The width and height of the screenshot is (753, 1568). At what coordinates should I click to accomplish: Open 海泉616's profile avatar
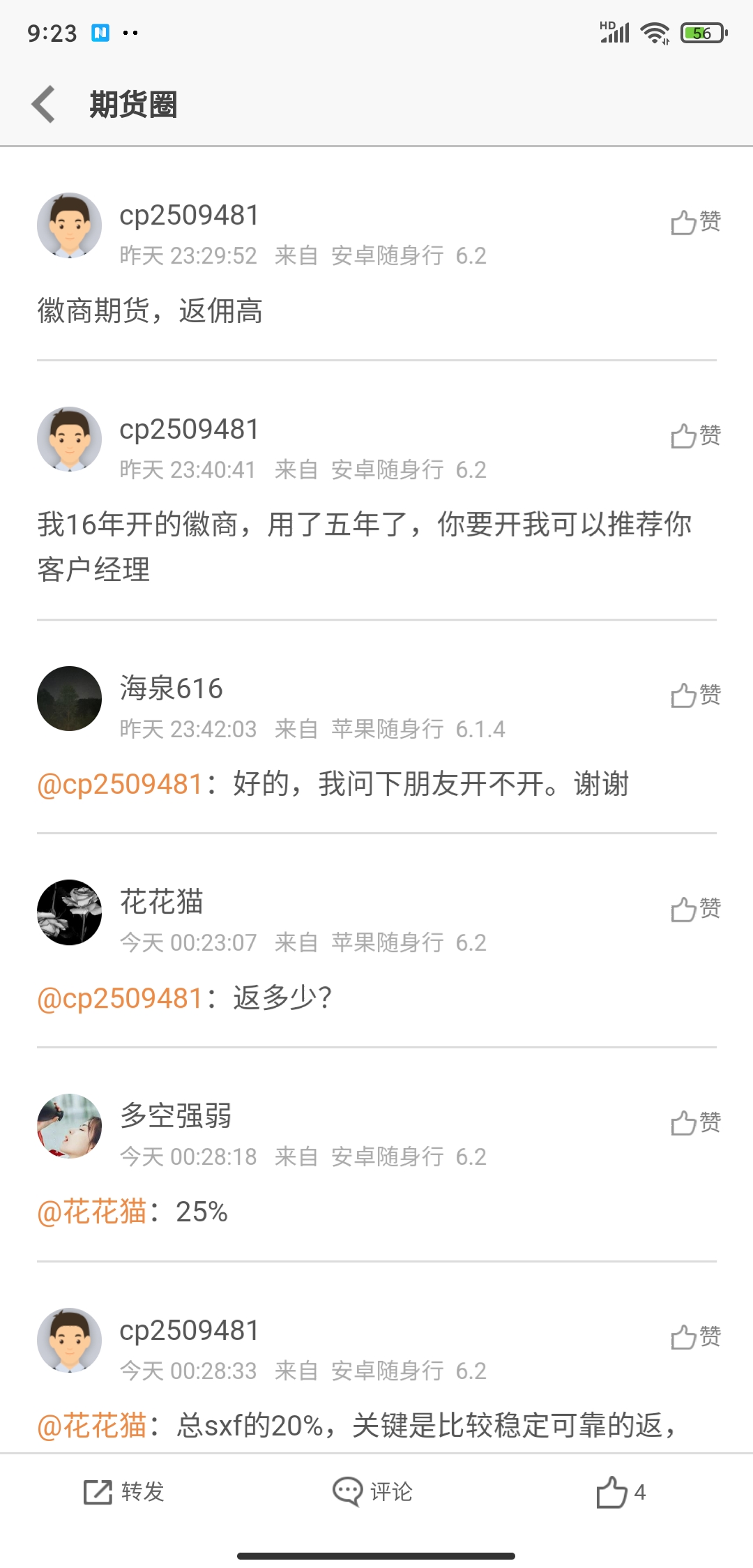tap(69, 698)
